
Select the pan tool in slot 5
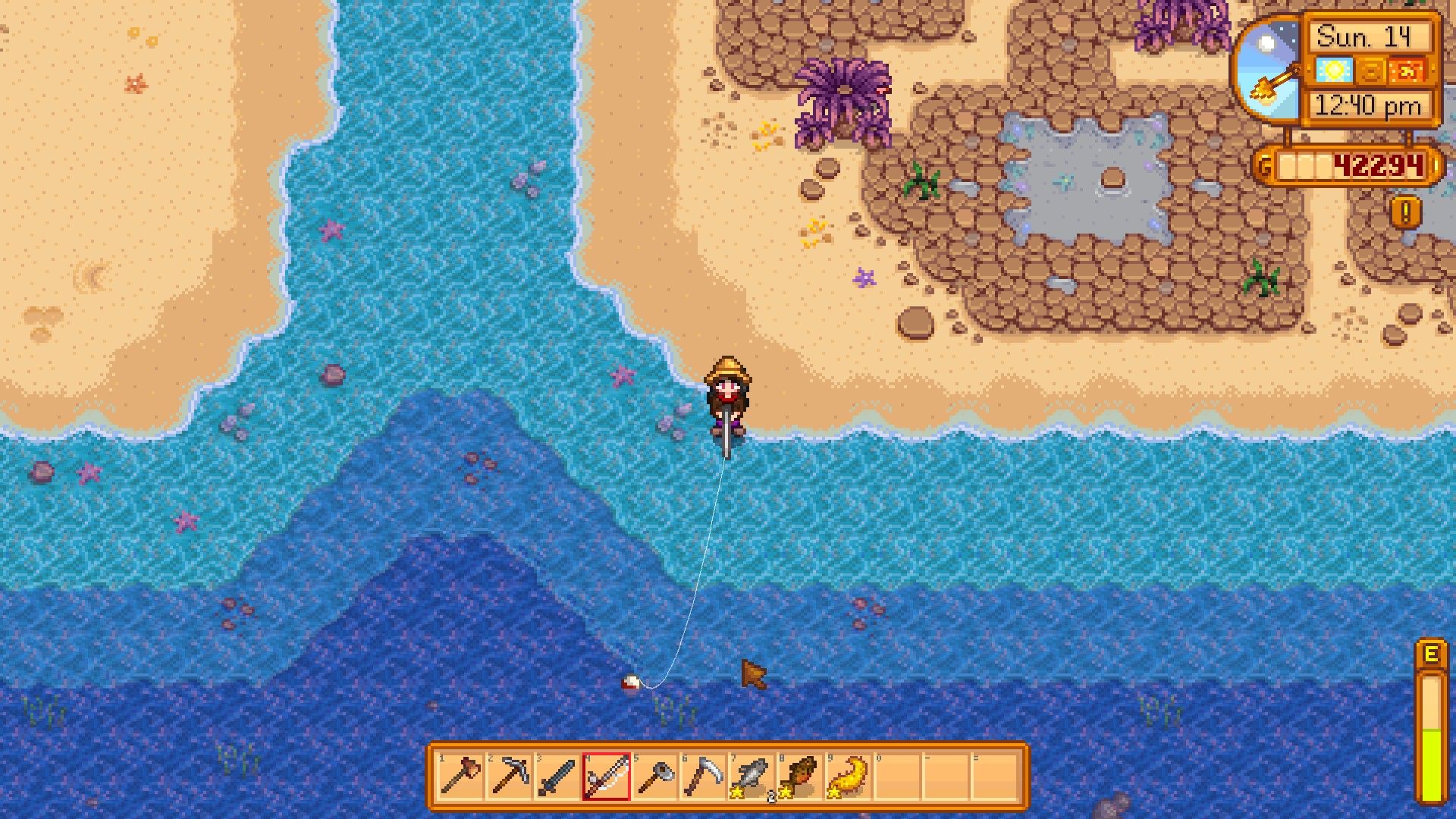point(655,777)
